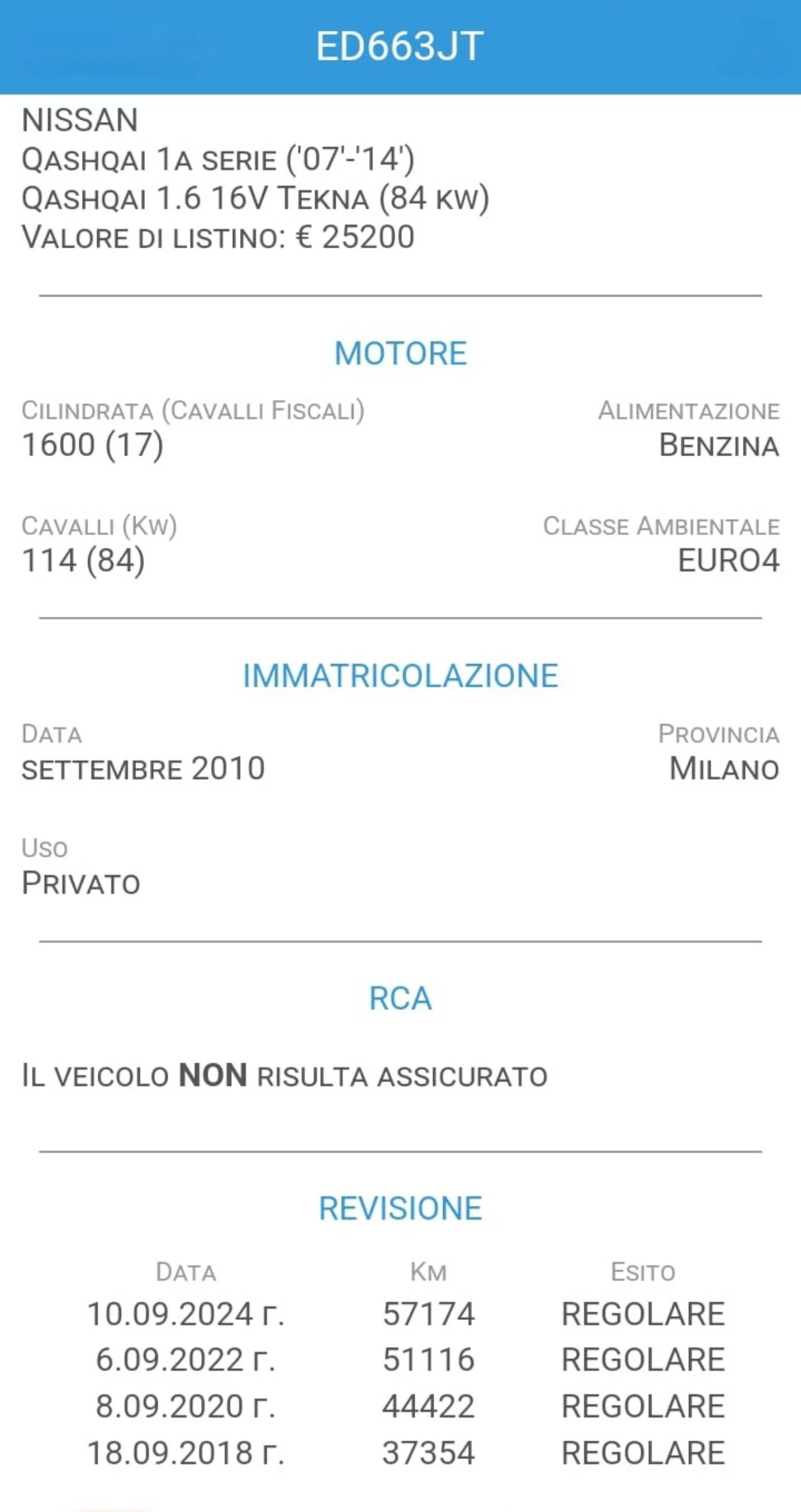Click the Alimentazione value BENZINA
The height and width of the screenshot is (1512, 801).
tap(717, 445)
